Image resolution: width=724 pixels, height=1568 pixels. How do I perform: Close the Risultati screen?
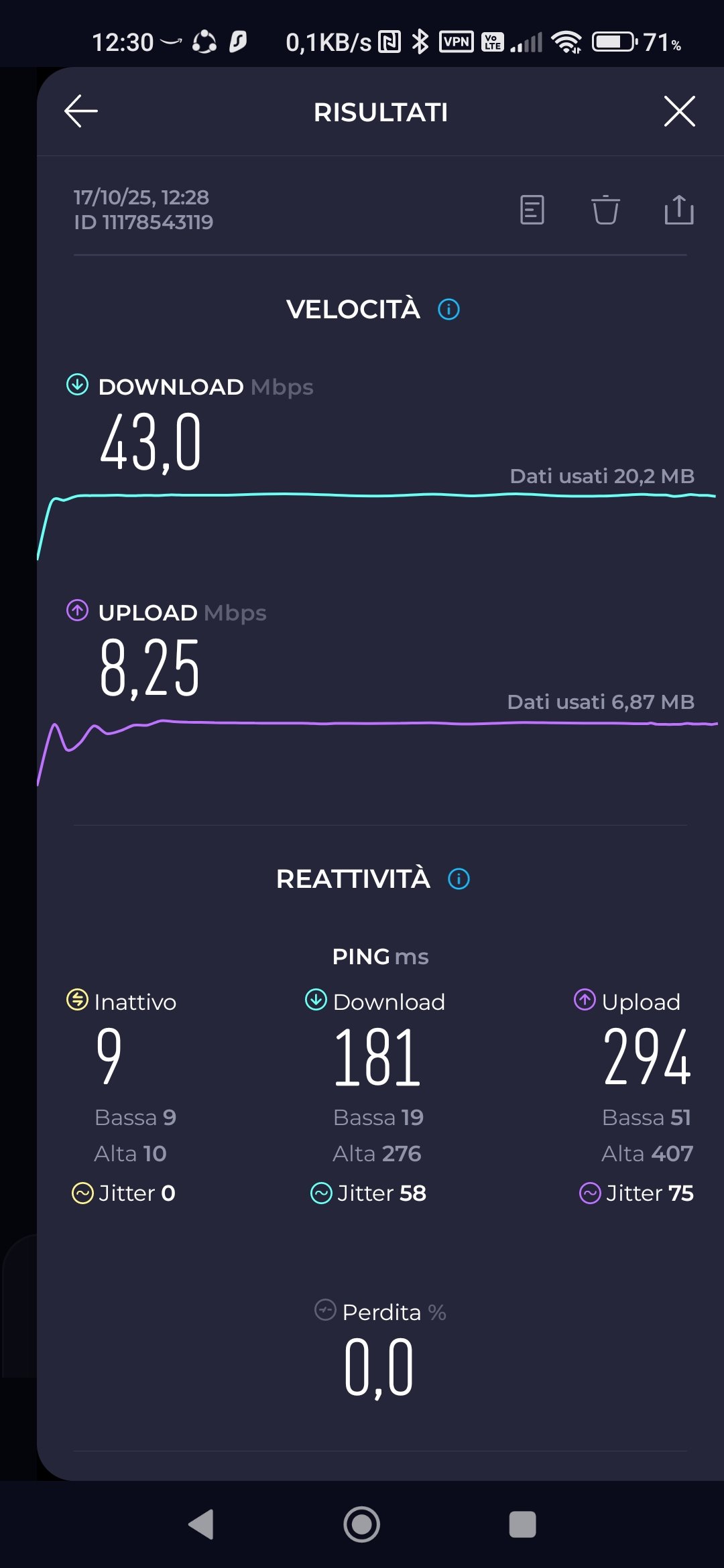[x=679, y=111]
